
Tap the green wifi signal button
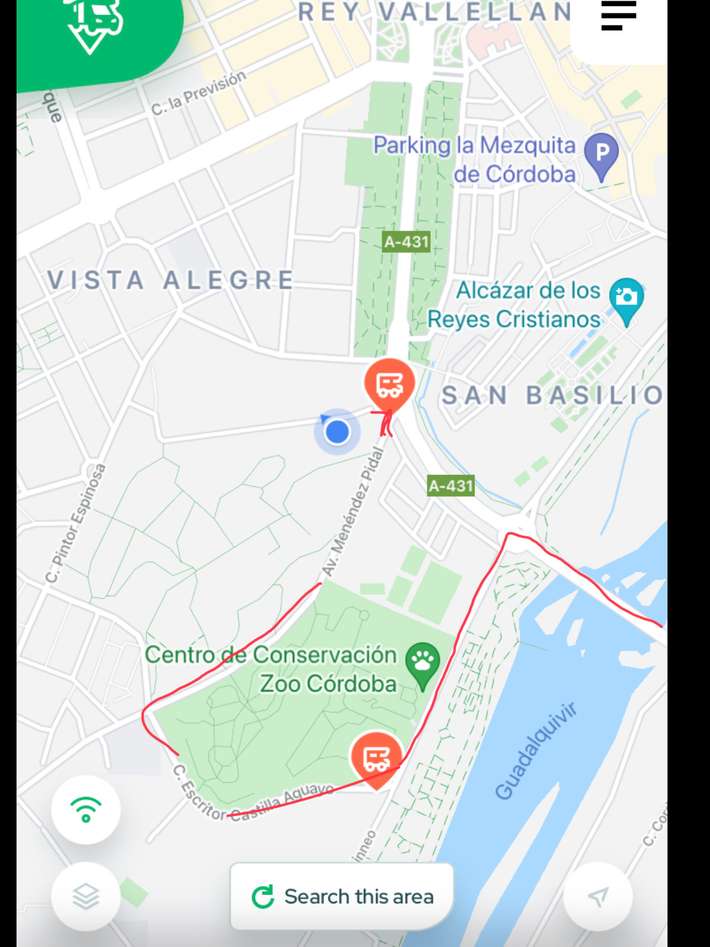point(86,809)
